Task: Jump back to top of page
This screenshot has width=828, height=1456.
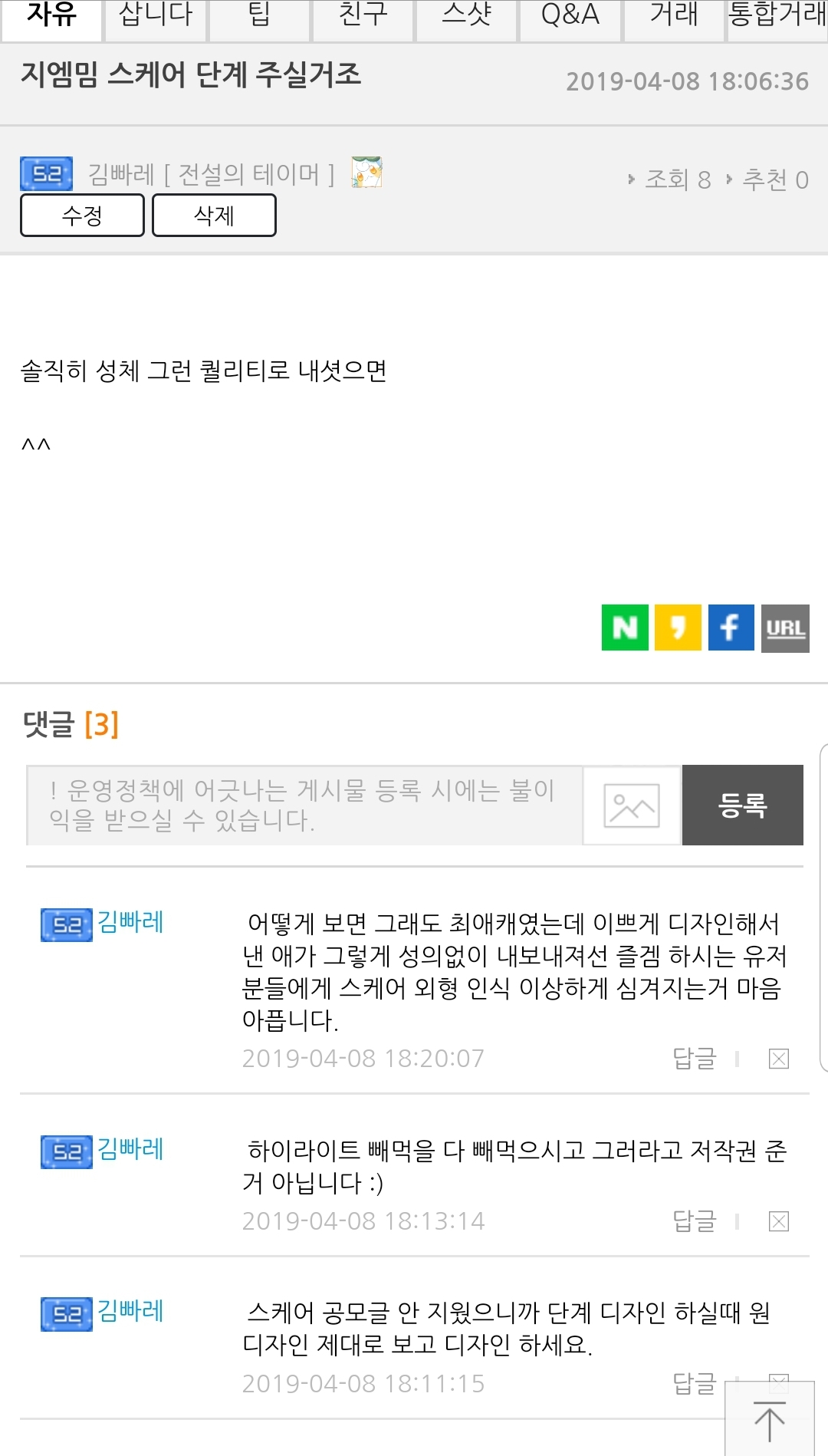Action: point(769,1420)
